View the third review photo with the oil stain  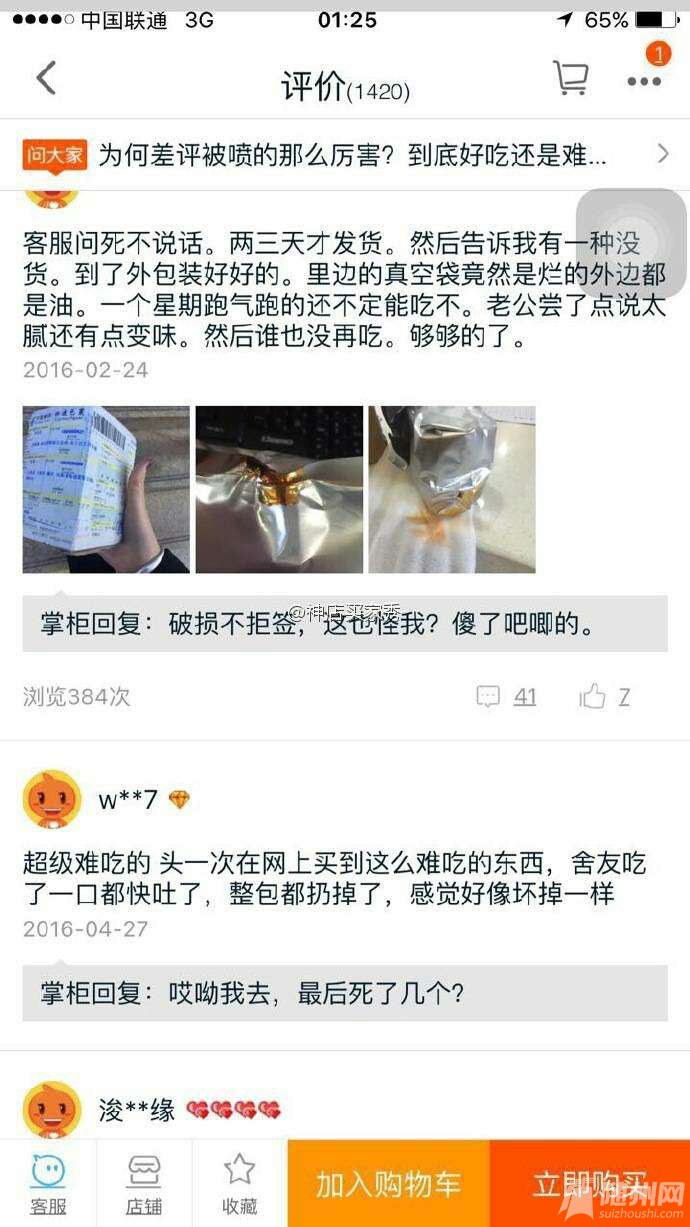(x=451, y=489)
